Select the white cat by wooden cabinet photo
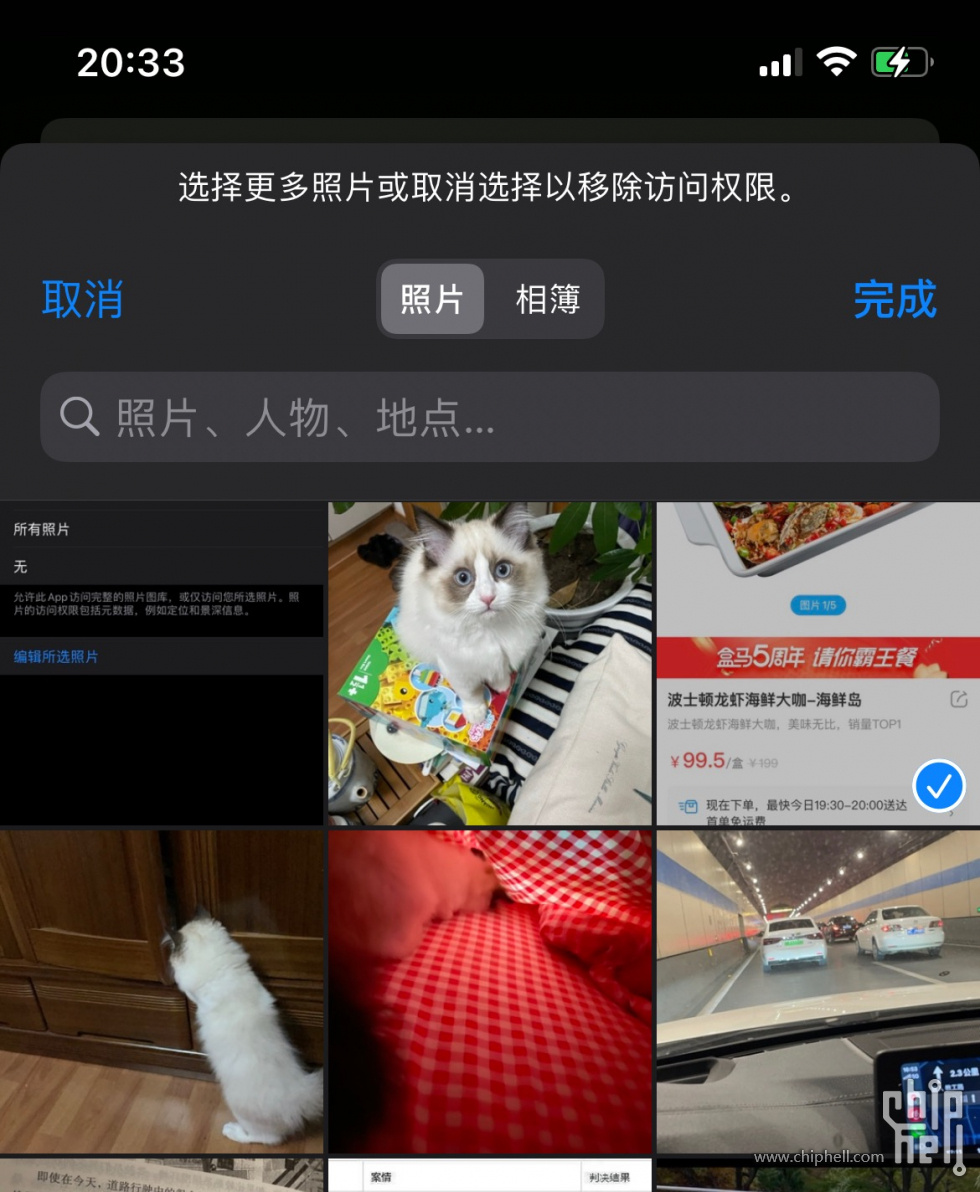The height and width of the screenshot is (1192, 980). (162, 990)
